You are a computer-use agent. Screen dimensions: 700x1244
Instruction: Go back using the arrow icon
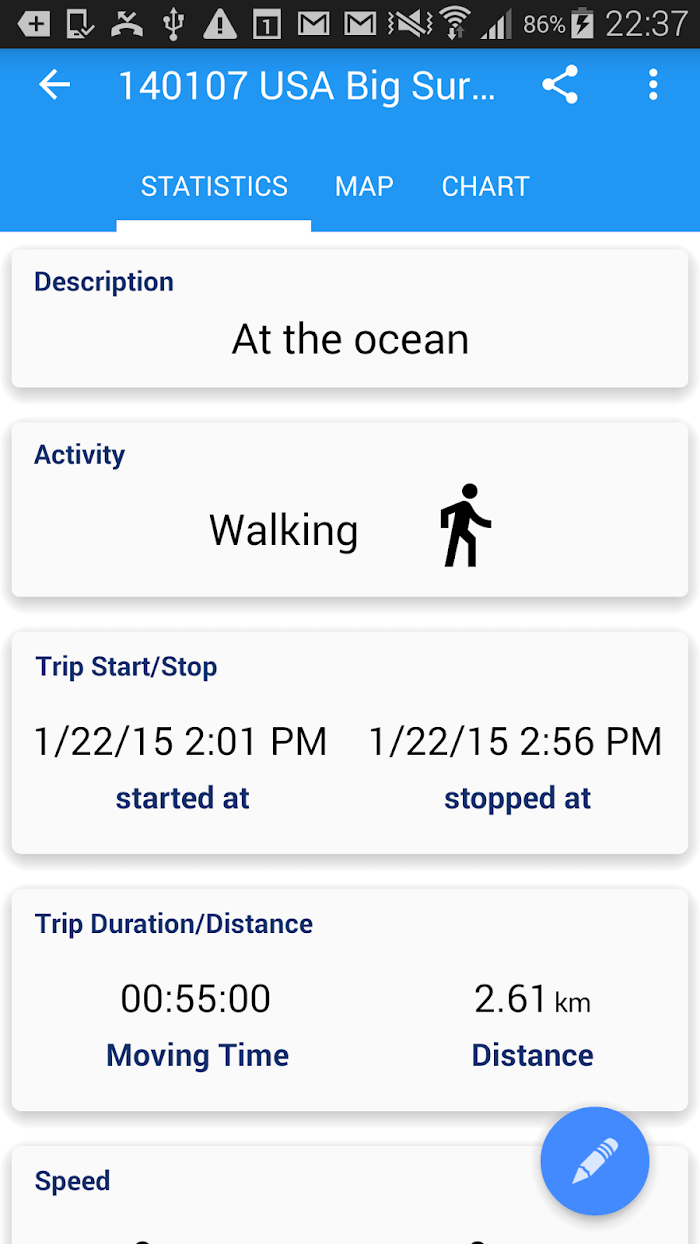pyautogui.click(x=55, y=86)
